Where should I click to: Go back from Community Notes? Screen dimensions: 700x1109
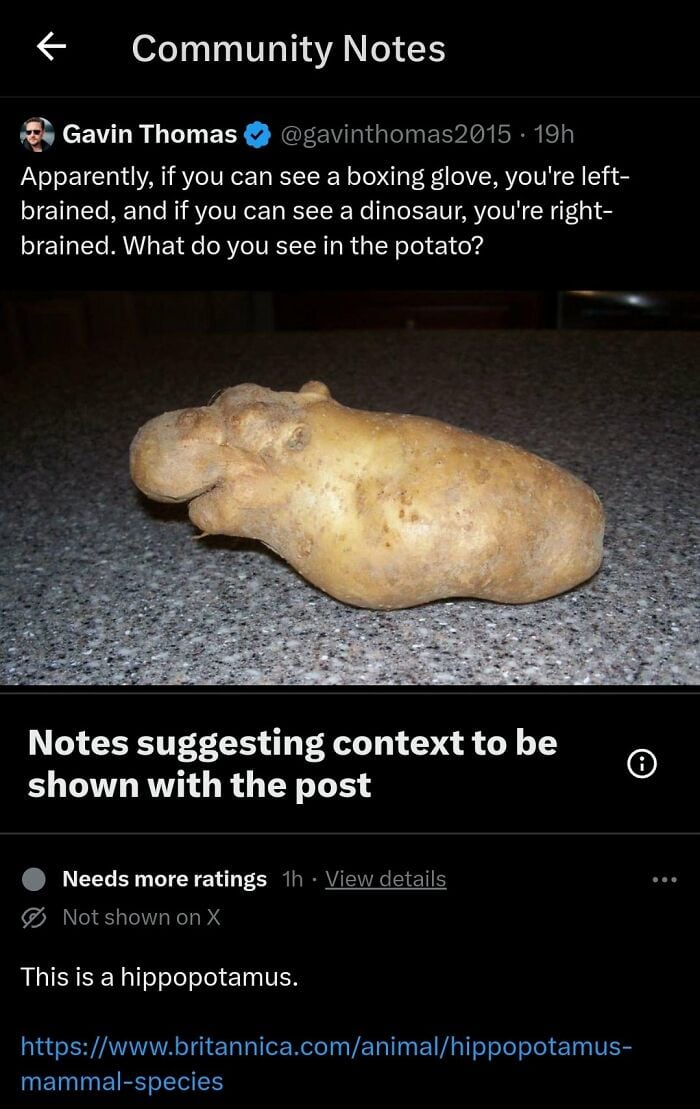coord(51,47)
